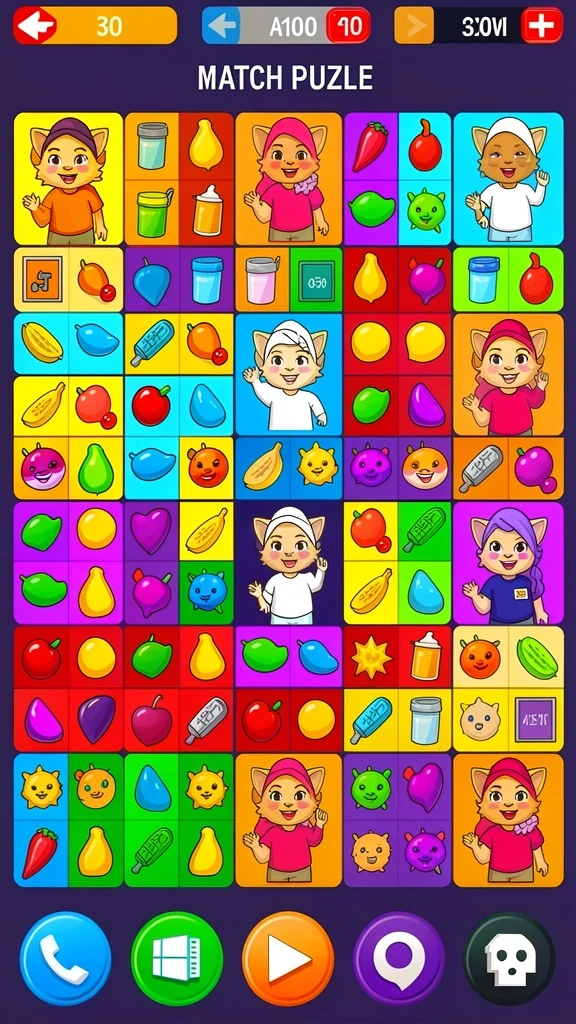This screenshot has height=1024, width=576.
Task: Tap the orange play button
Action: pyautogui.click(x=288, y=958)
